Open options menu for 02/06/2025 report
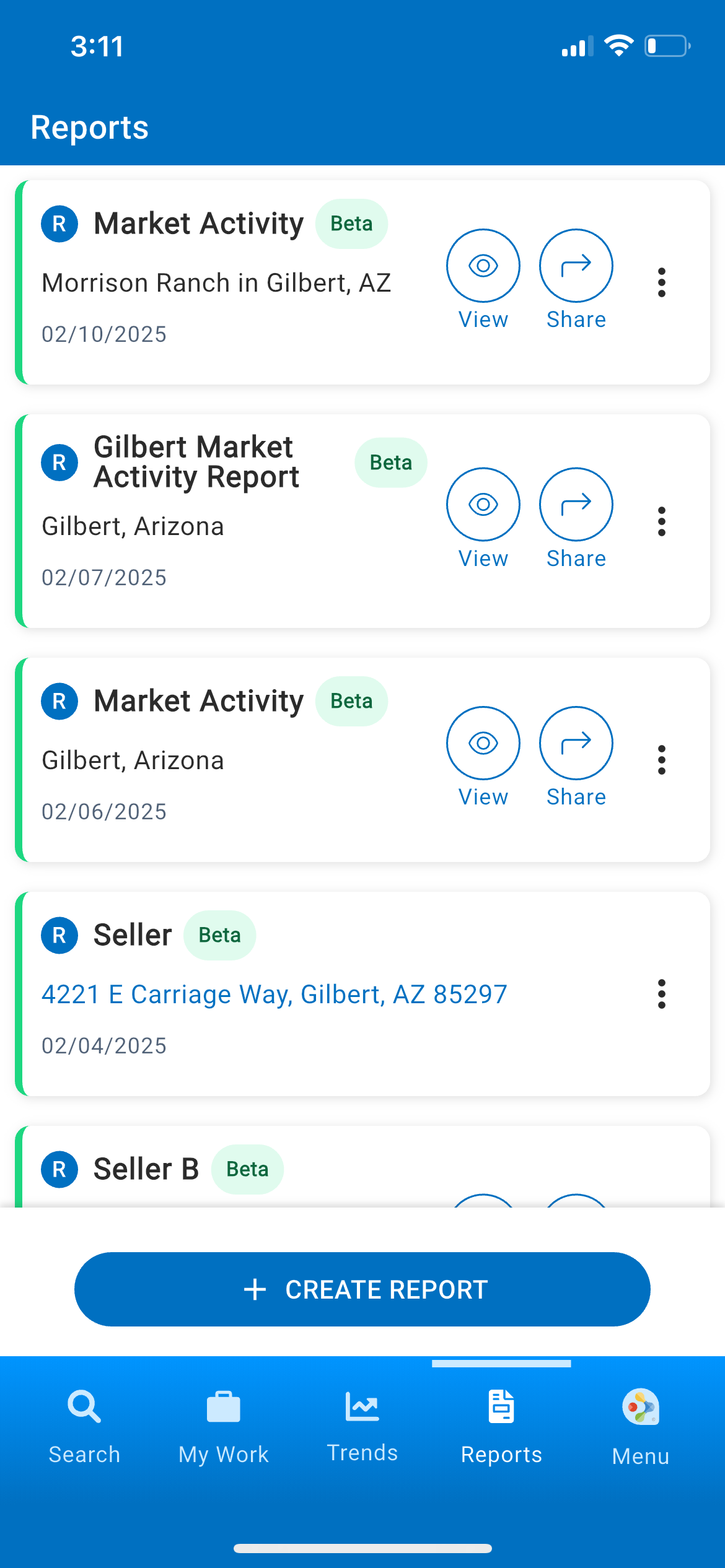The height and width of the screenshot is (1568, 725). coord(662,760)
